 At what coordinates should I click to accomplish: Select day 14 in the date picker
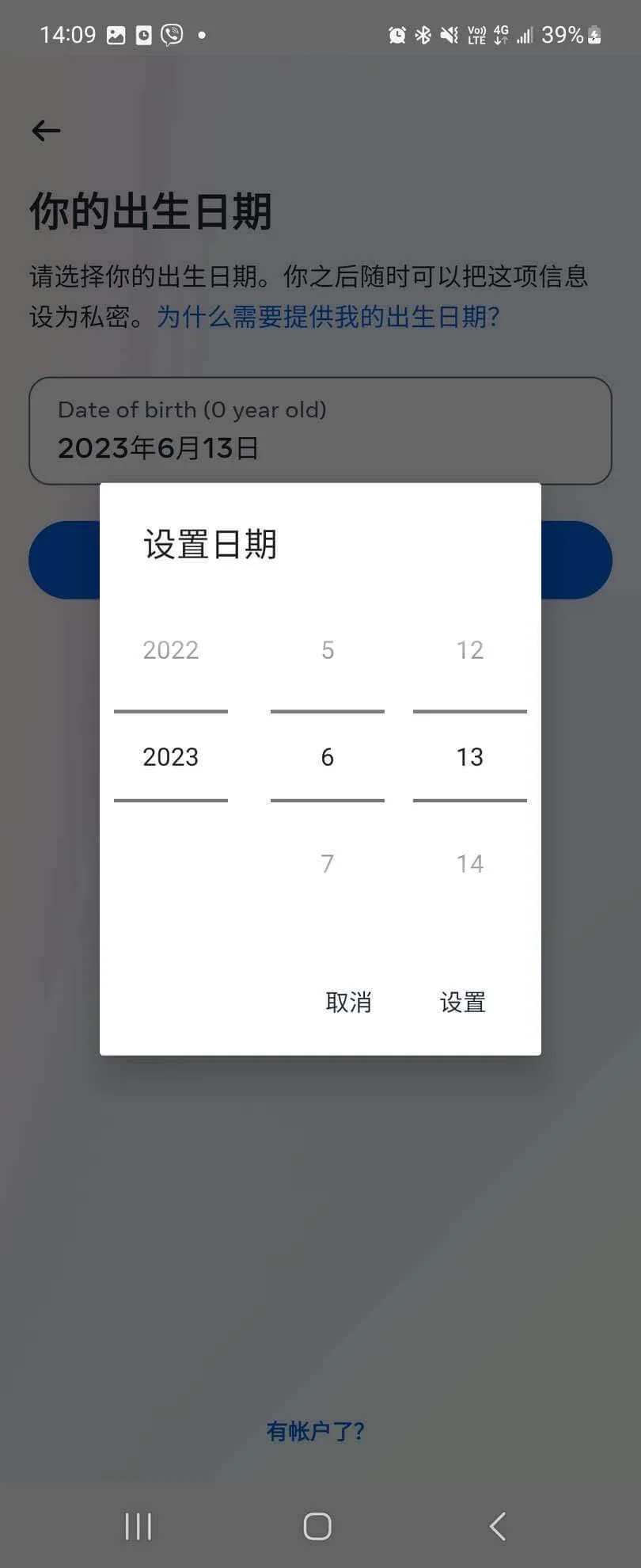pyautogui.click(x=470, y=862)
